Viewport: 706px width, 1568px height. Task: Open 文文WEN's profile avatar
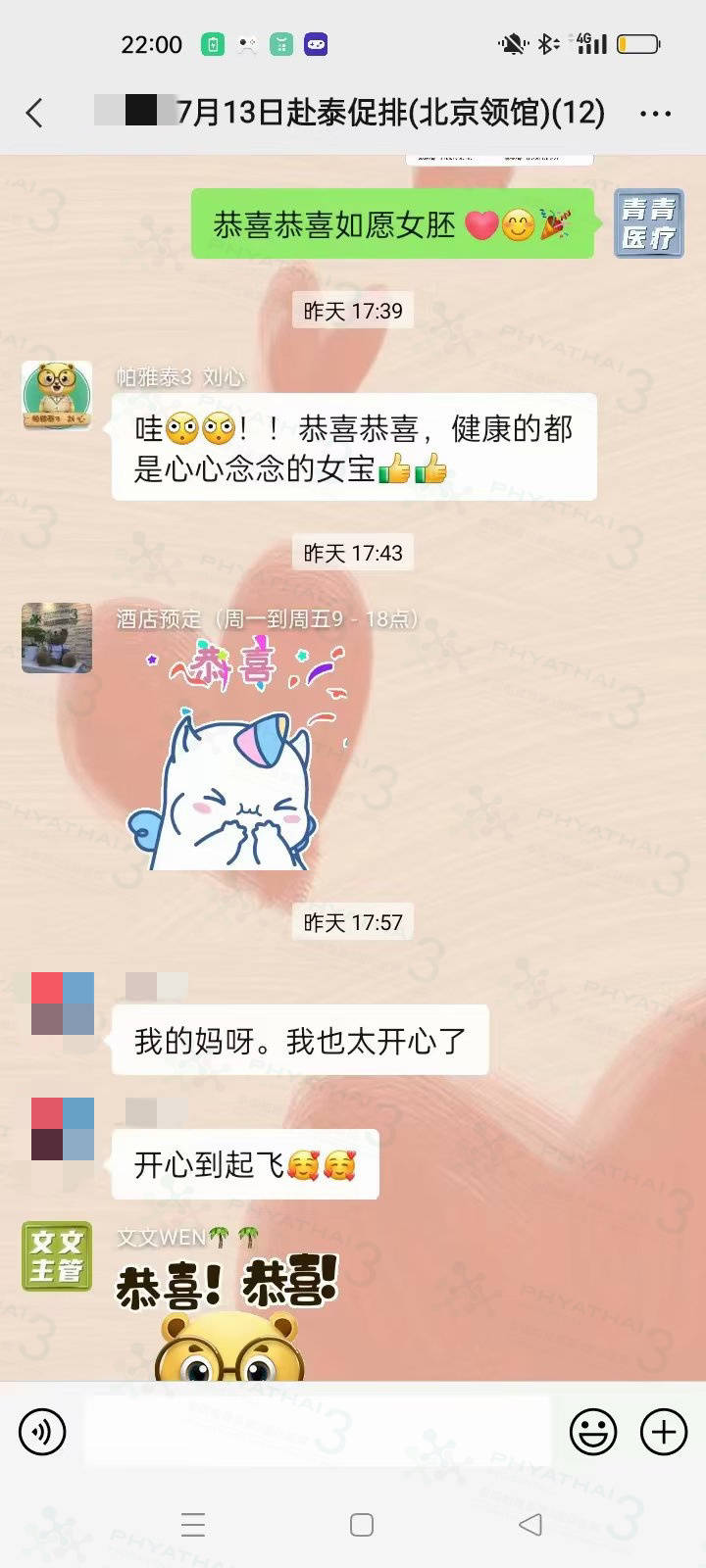click(x=57, y=1255)
